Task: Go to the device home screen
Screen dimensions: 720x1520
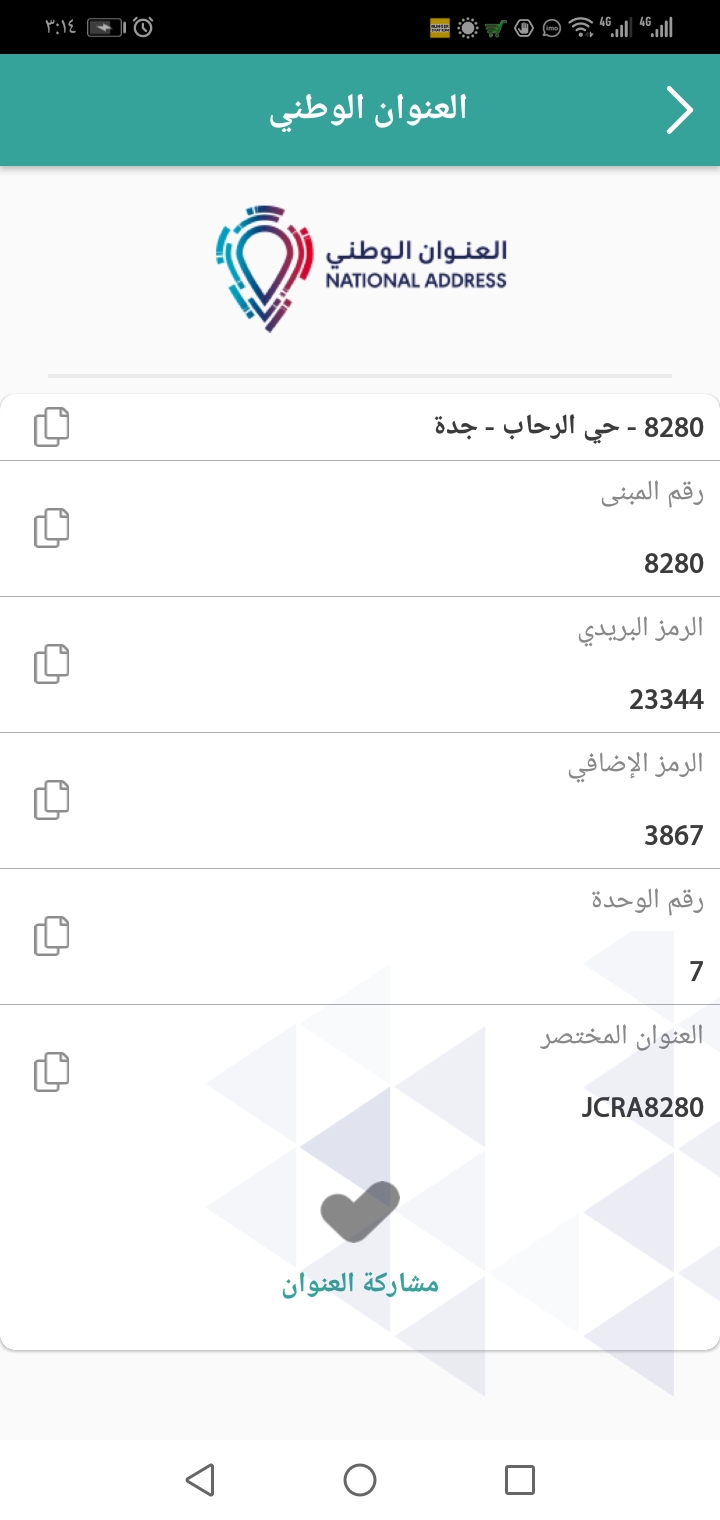Action: coord(360,1479)
